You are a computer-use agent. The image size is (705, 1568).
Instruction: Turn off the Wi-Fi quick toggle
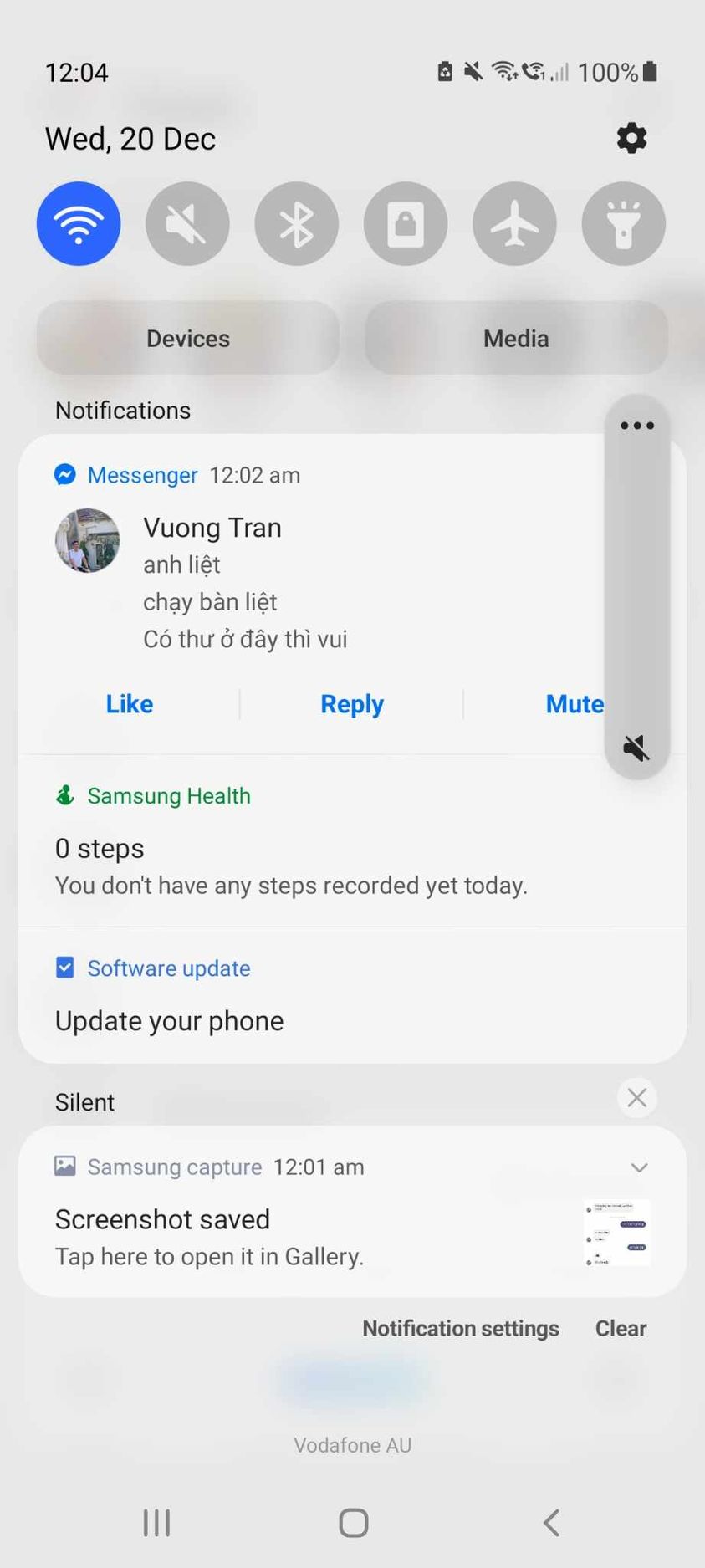[x=79, y=223]
